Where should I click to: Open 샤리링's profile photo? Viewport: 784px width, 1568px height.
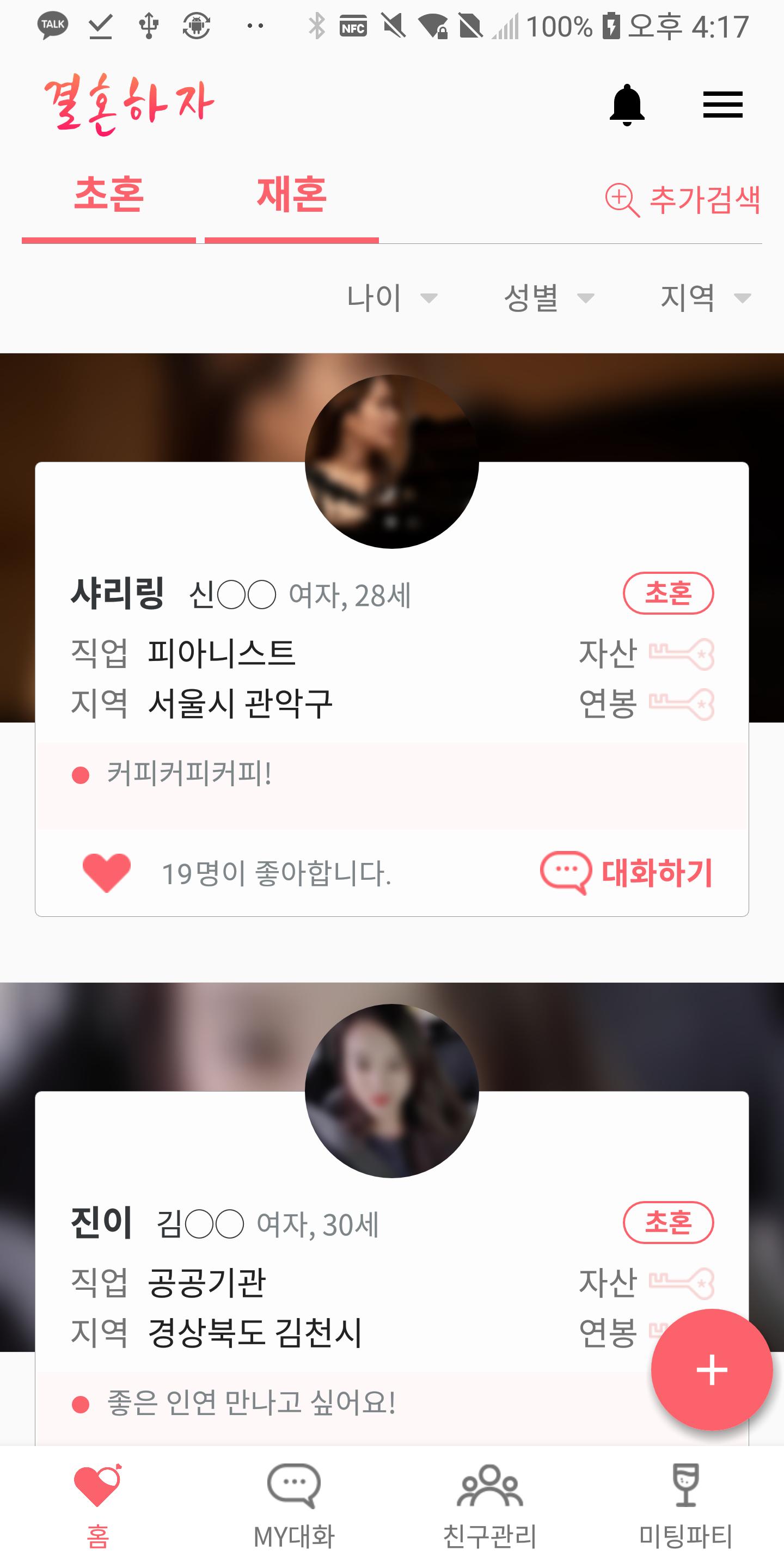point(391,461)
